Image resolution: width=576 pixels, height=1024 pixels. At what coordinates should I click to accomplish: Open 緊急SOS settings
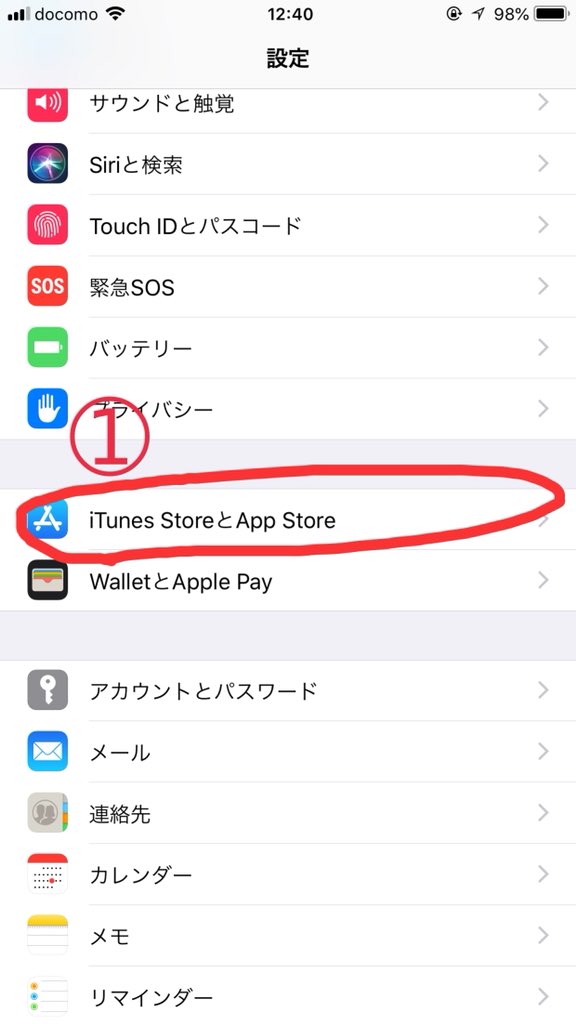click(x=288, y=287)
